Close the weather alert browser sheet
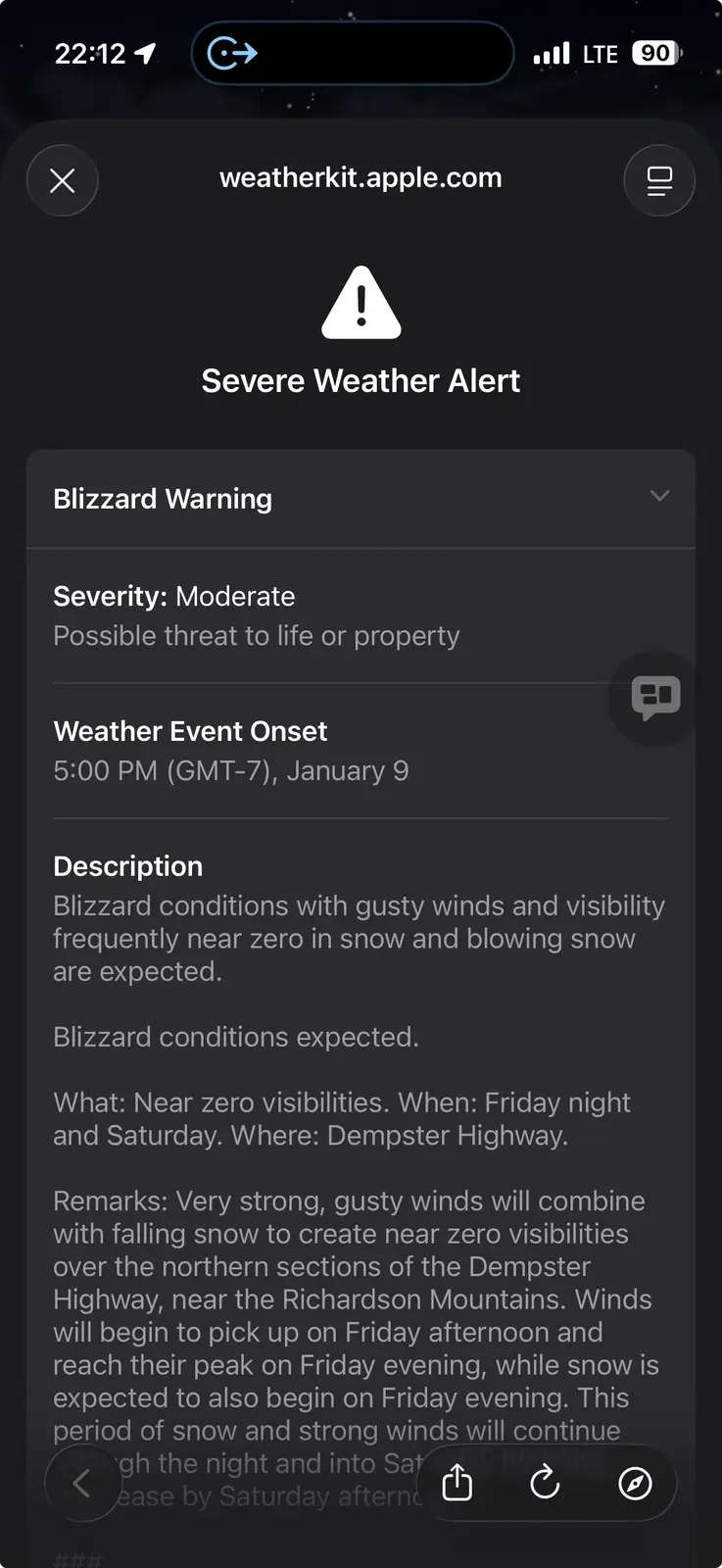This screenshot has height=1568, width=722. click(x=62, y=180)
